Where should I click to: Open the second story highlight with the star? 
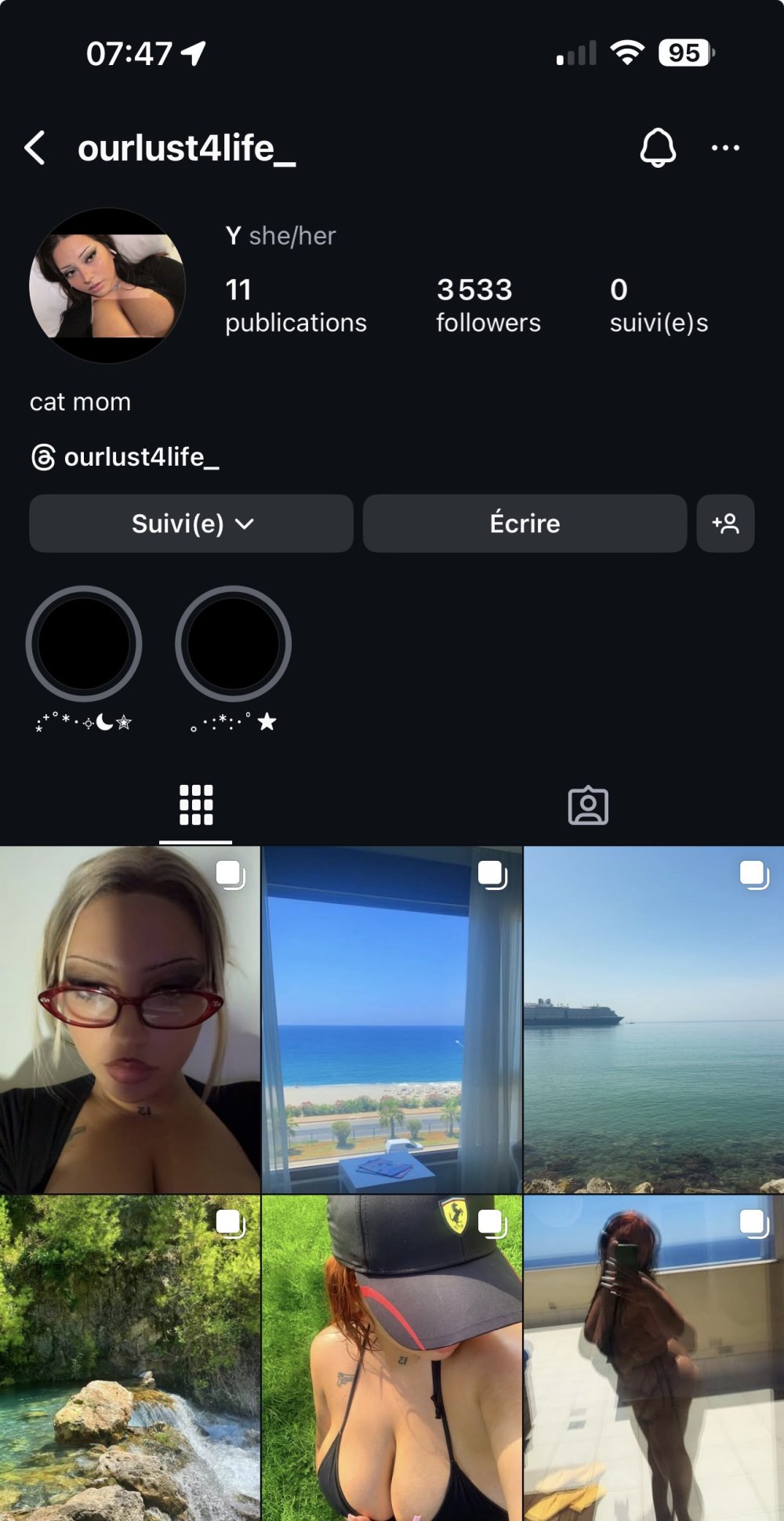pyautogui.click(x=233, y=644)
